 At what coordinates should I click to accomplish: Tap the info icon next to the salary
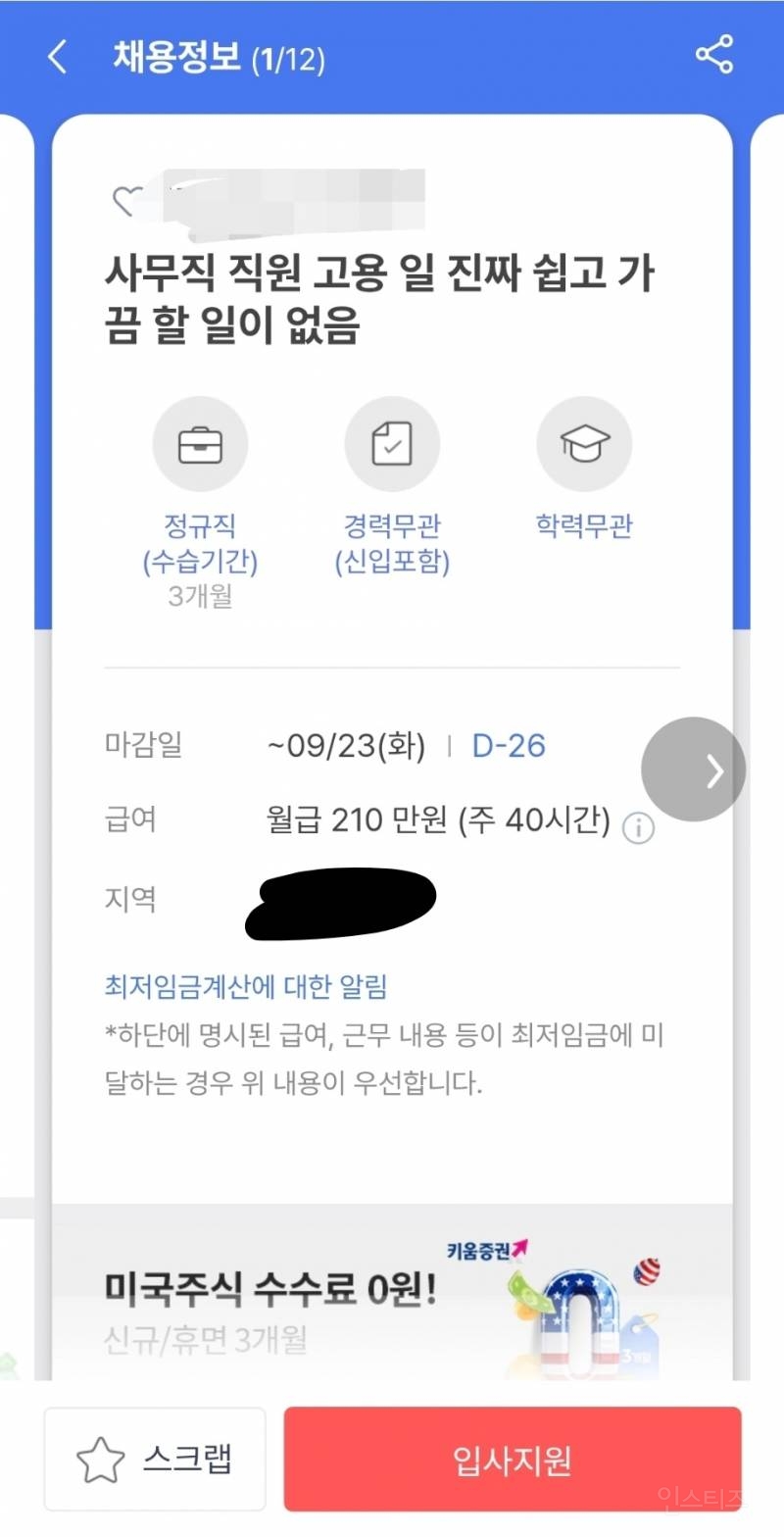click(639, 828)
